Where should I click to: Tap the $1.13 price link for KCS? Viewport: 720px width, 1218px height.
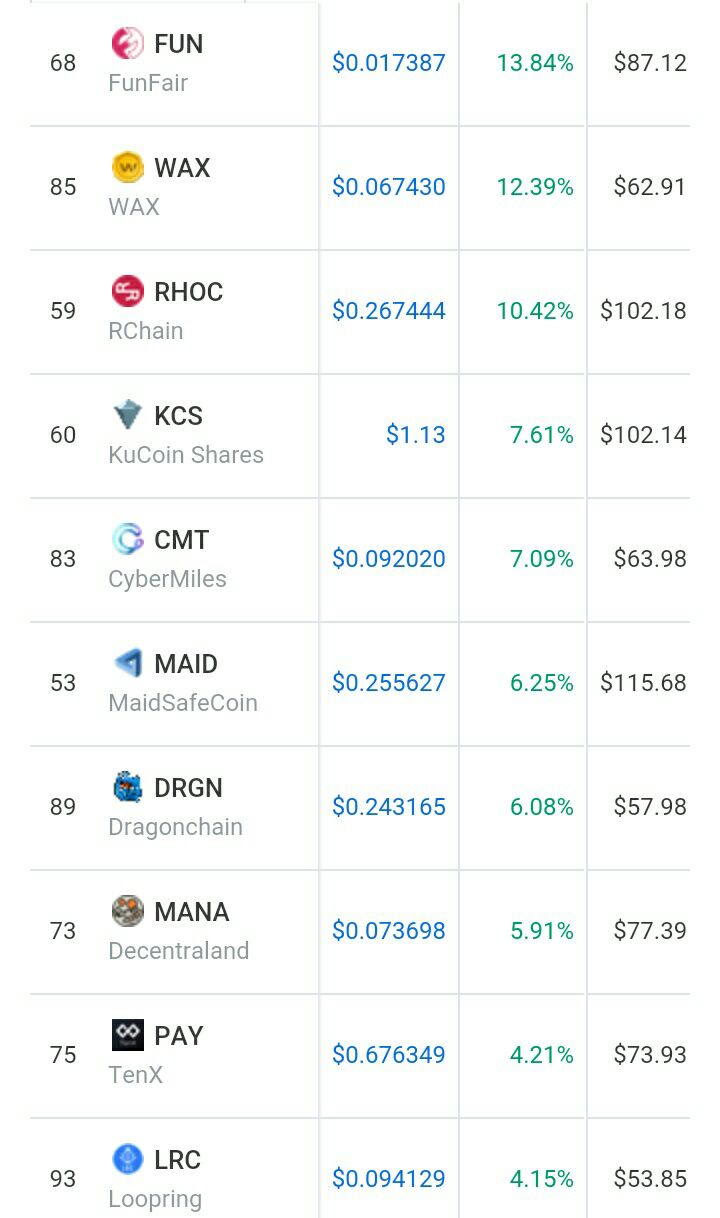pos(416,435)
